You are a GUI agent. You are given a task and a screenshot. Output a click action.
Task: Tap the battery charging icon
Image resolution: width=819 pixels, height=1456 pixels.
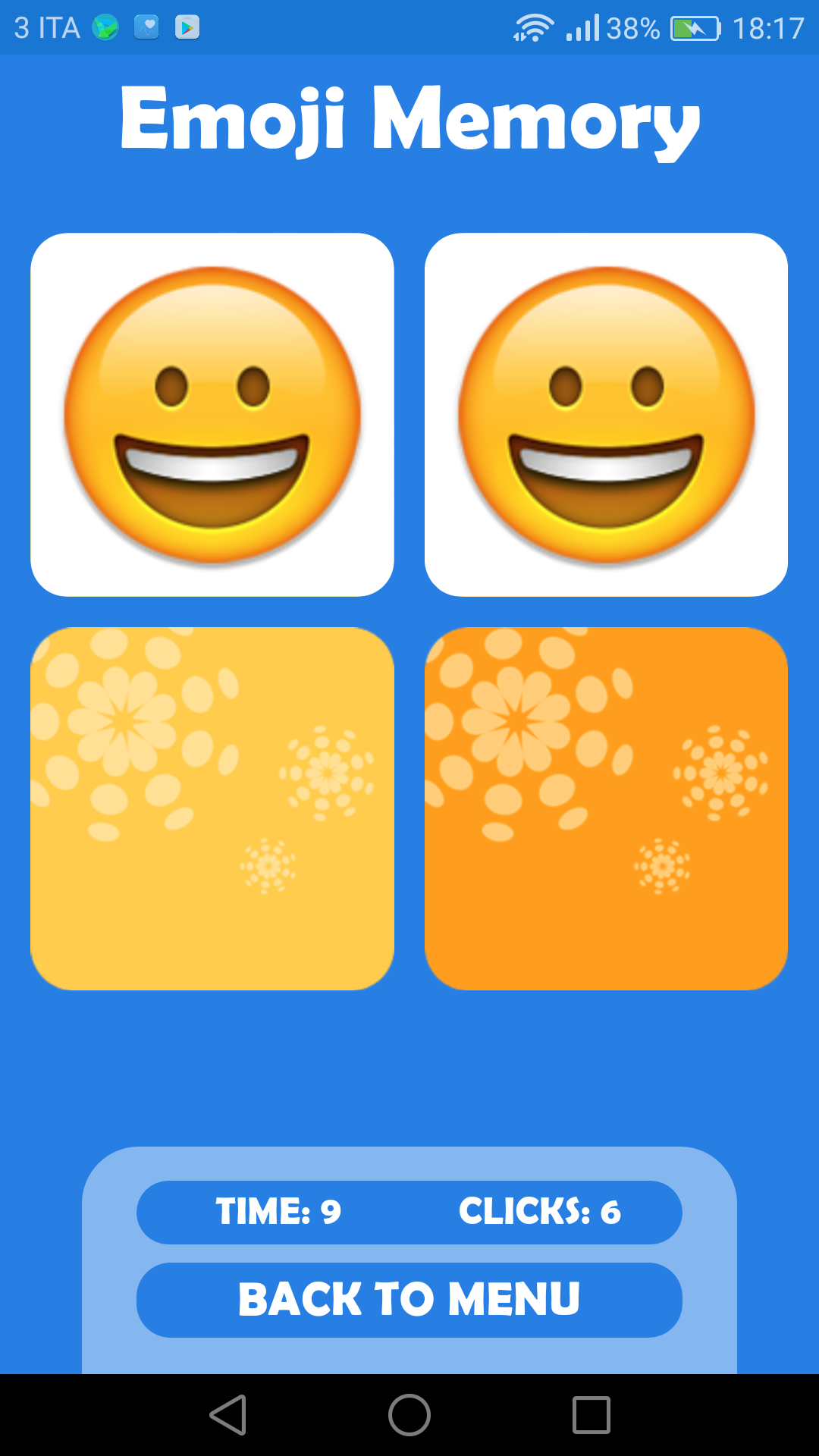pyautogui.click(x=695, y=27)
